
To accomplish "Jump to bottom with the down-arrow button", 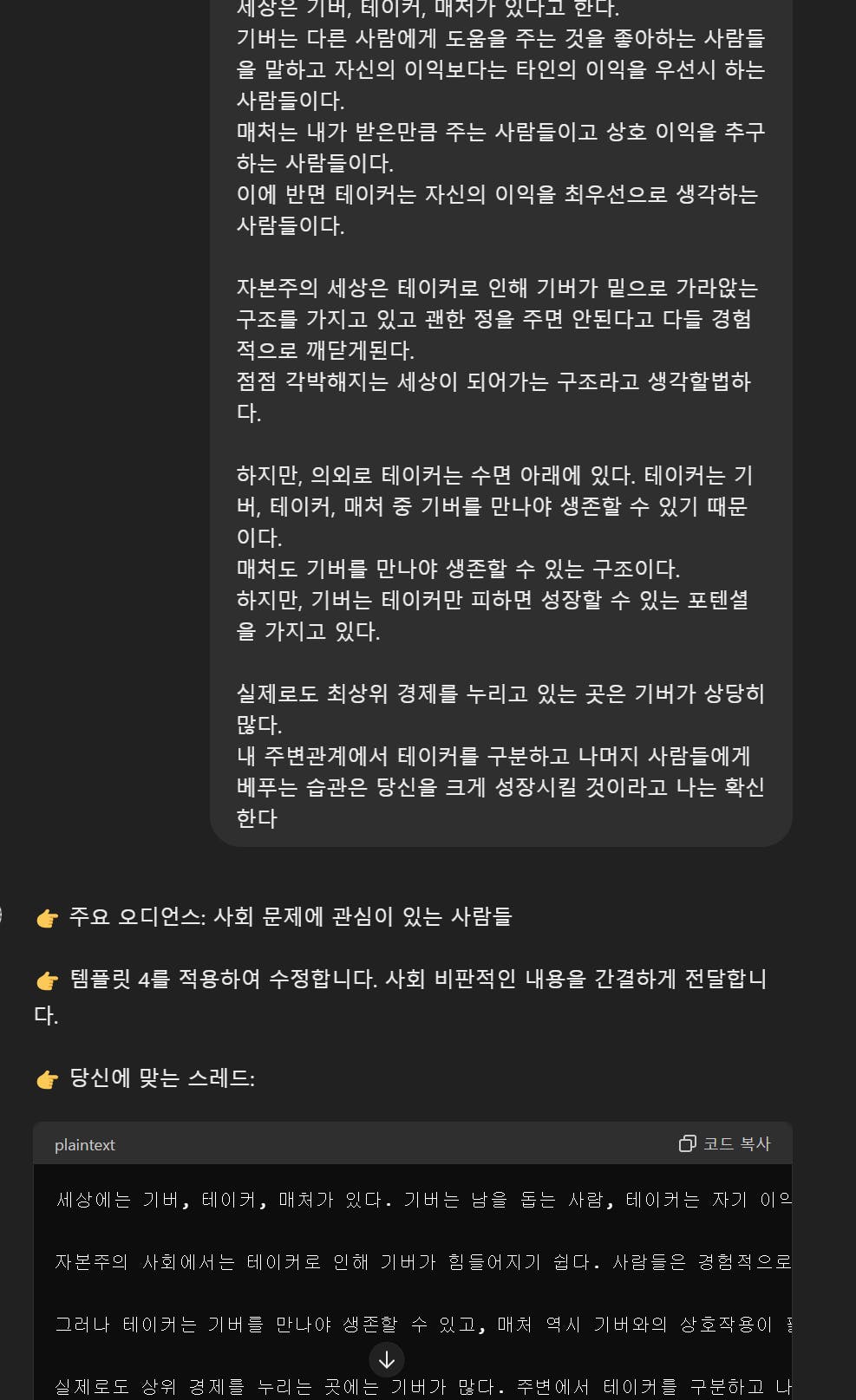I will click(x=387, y=1359).
